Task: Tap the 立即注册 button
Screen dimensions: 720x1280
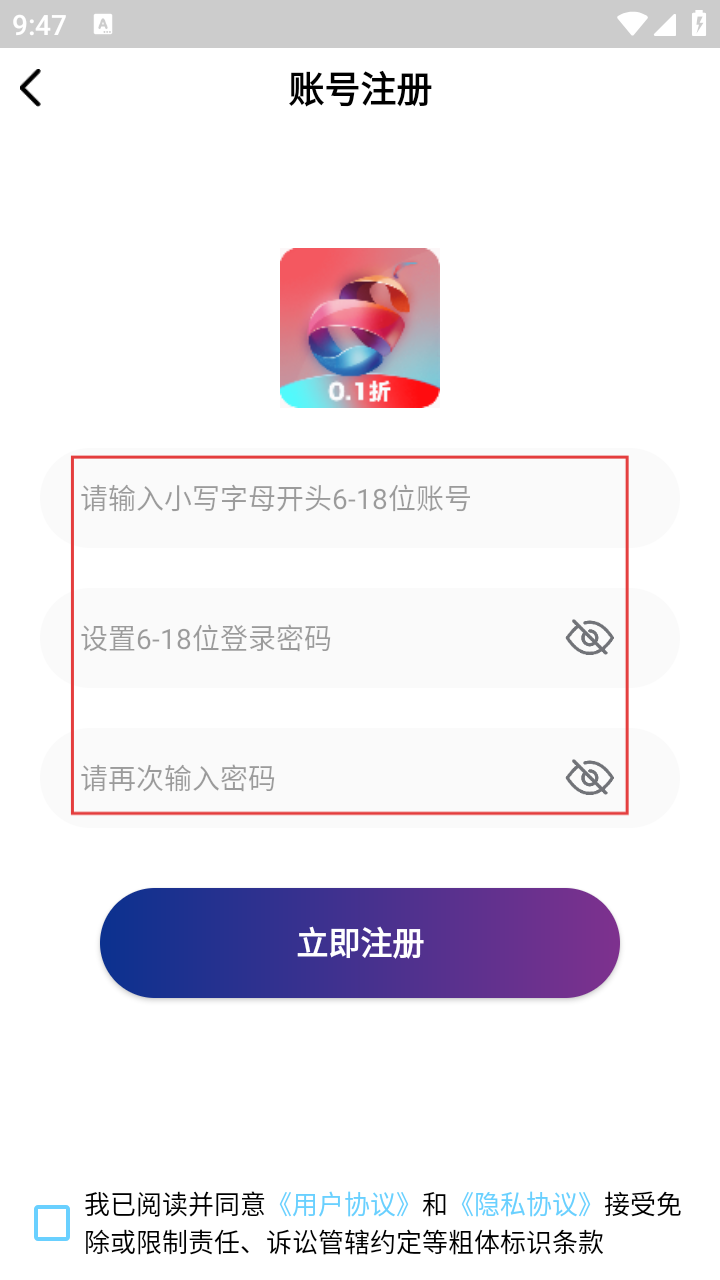Action: (x=360, y=943)
